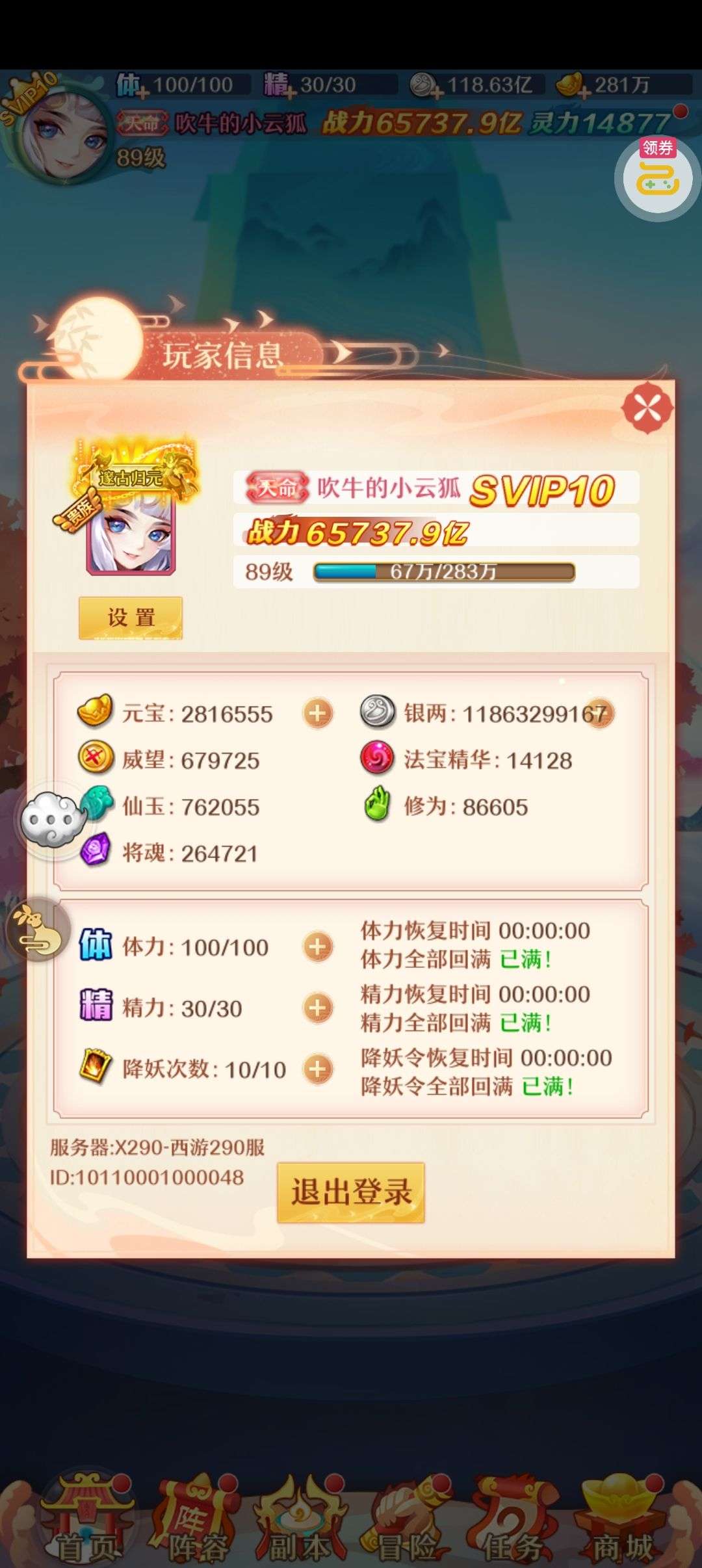The image size is (702, 1568).
Task: Switch to the 副本 tab
Action: (300, 1520)
